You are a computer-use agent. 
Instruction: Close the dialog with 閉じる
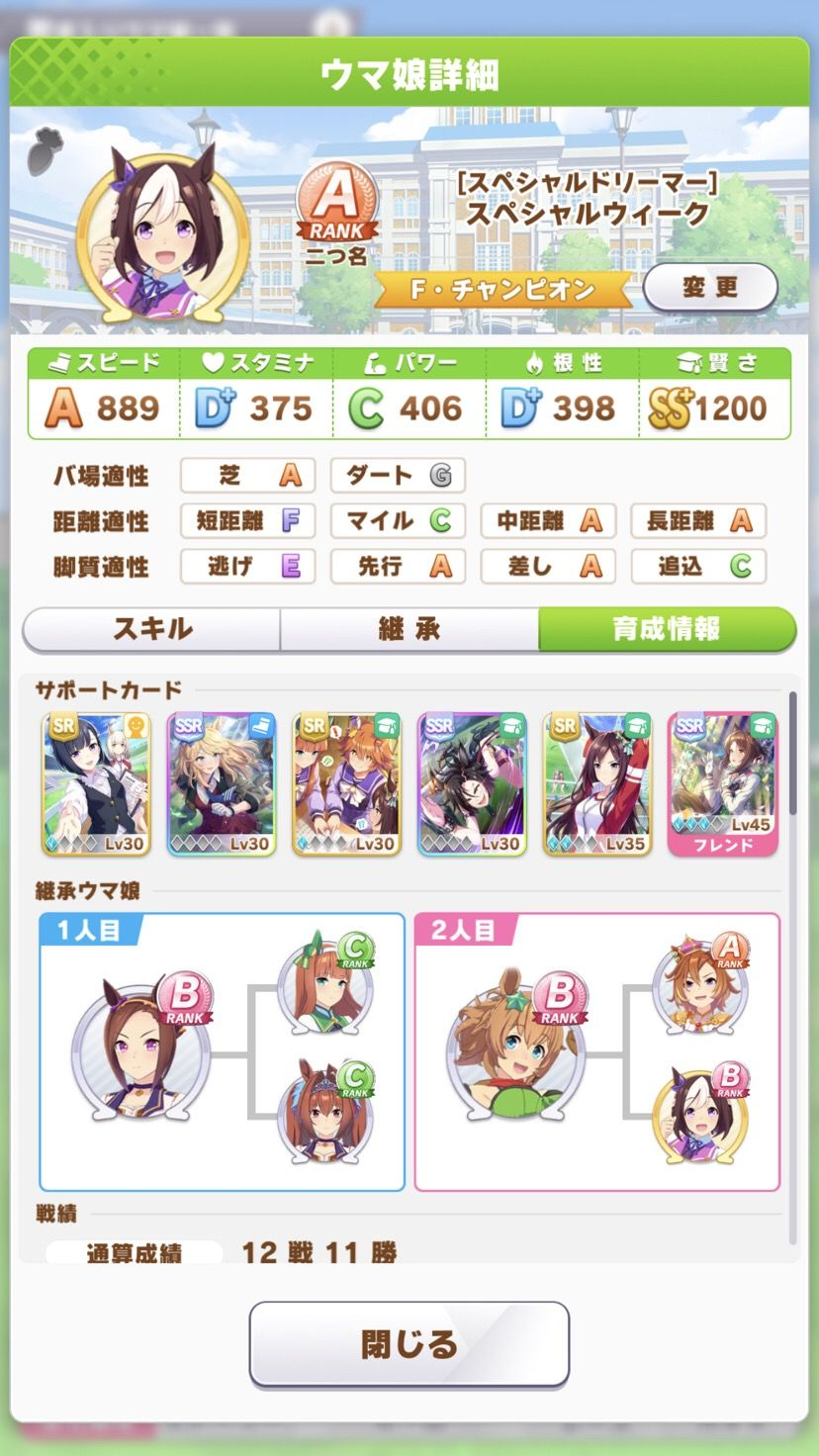tap(409, 1344)
